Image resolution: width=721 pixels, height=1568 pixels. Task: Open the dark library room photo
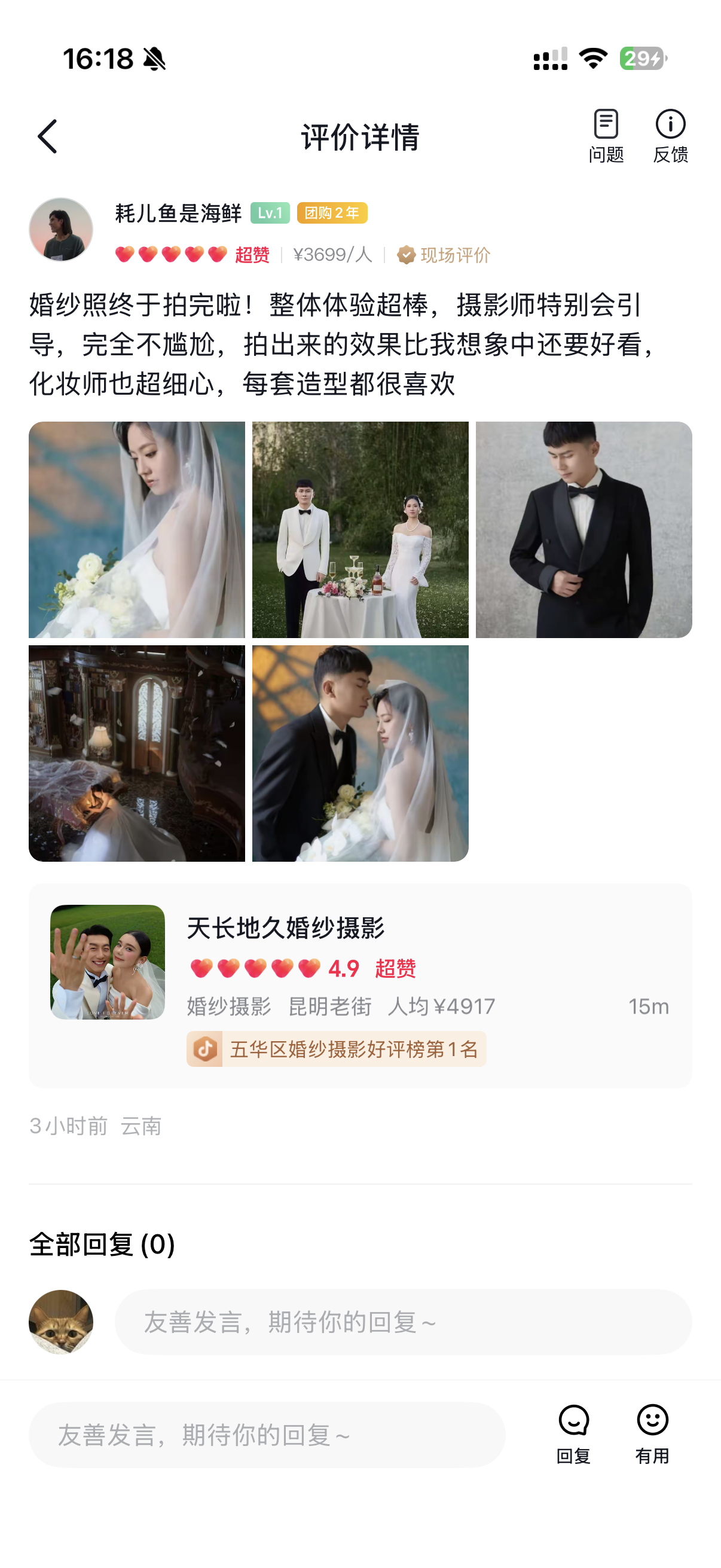(137, 753)
